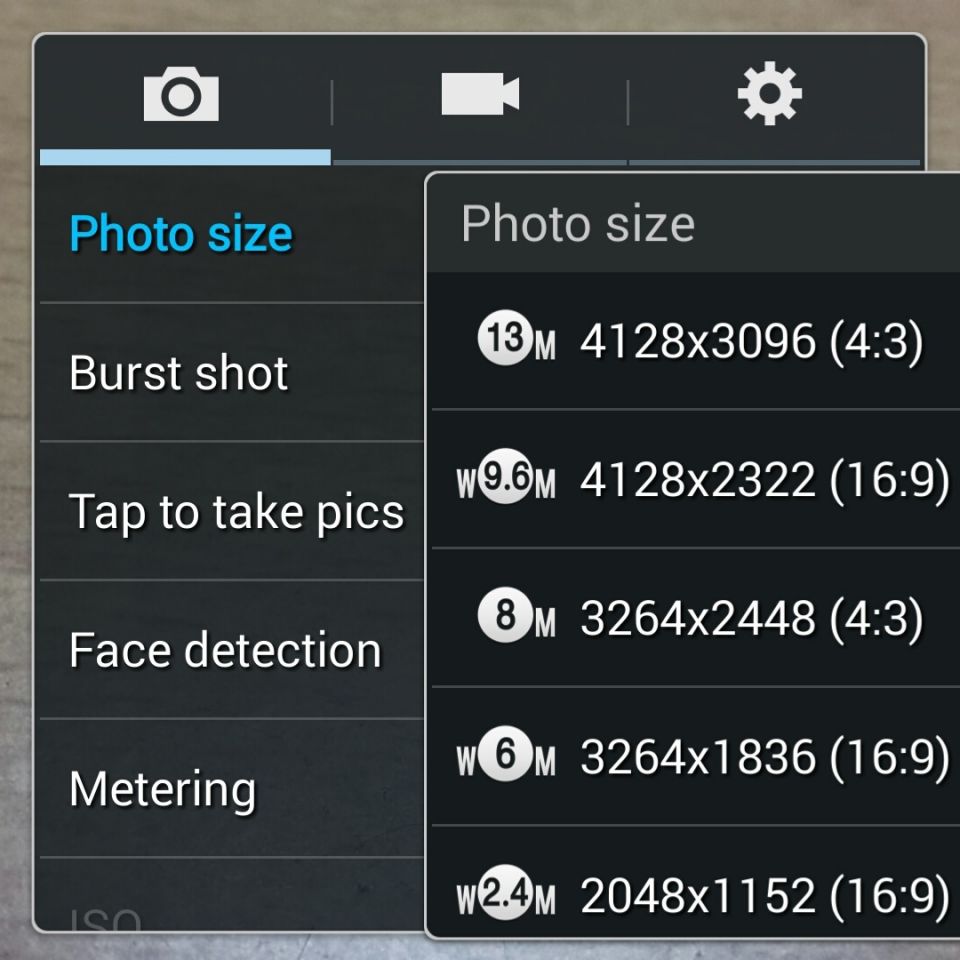Open the Metering setting
The width and height of the screenshot is (960, 960).
tap(164, 790)
